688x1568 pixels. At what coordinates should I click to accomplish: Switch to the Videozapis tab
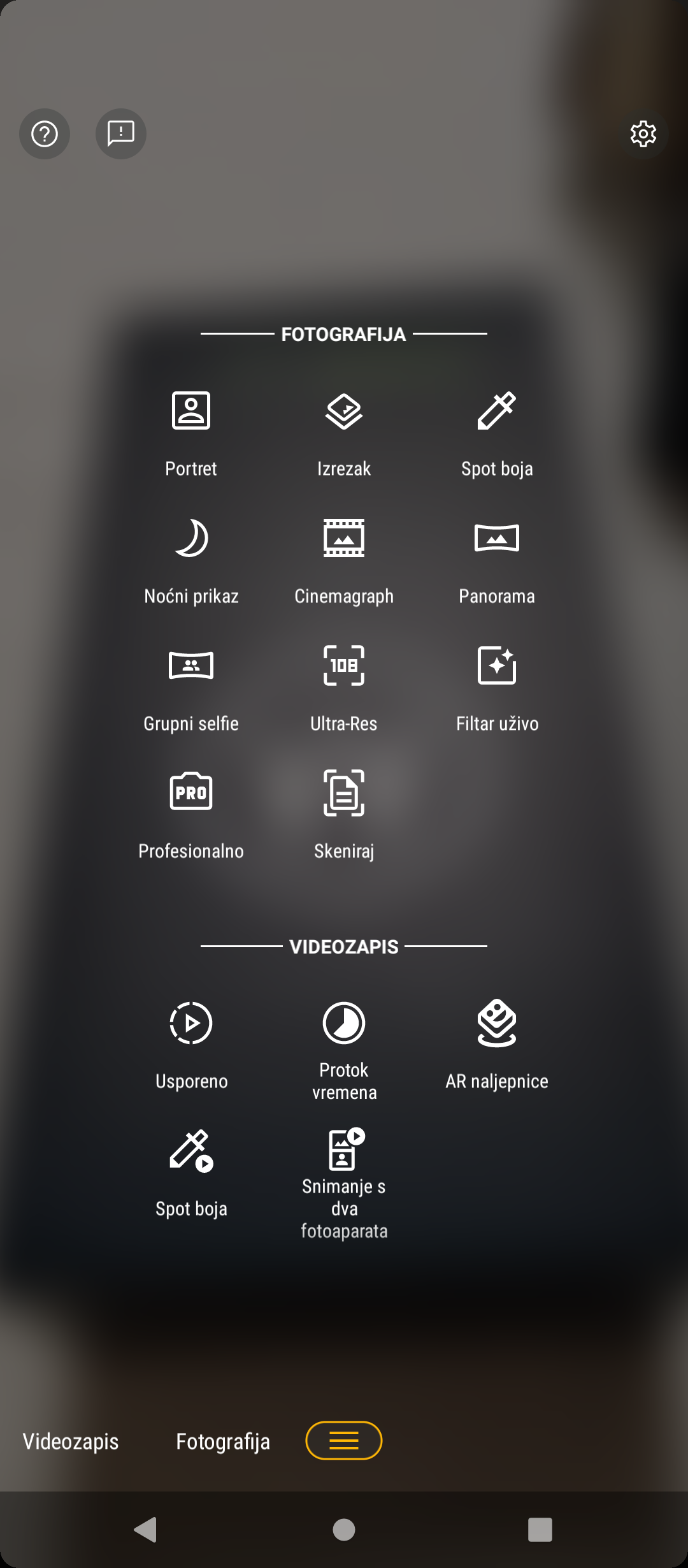point(71,1442)
